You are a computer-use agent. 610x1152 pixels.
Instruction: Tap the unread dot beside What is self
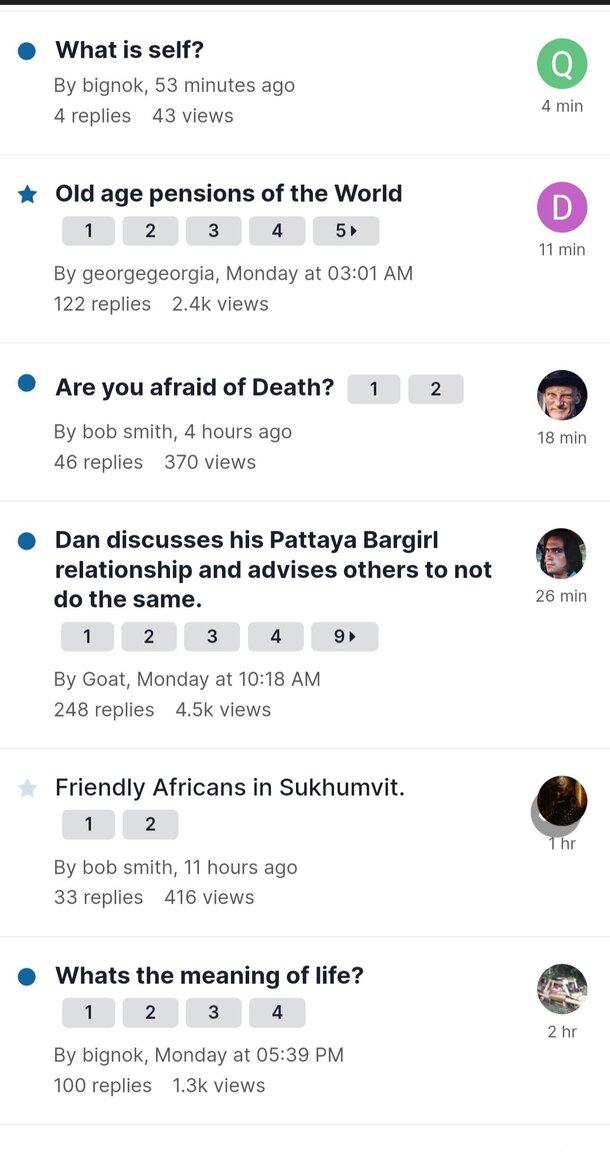click(28, 51)
